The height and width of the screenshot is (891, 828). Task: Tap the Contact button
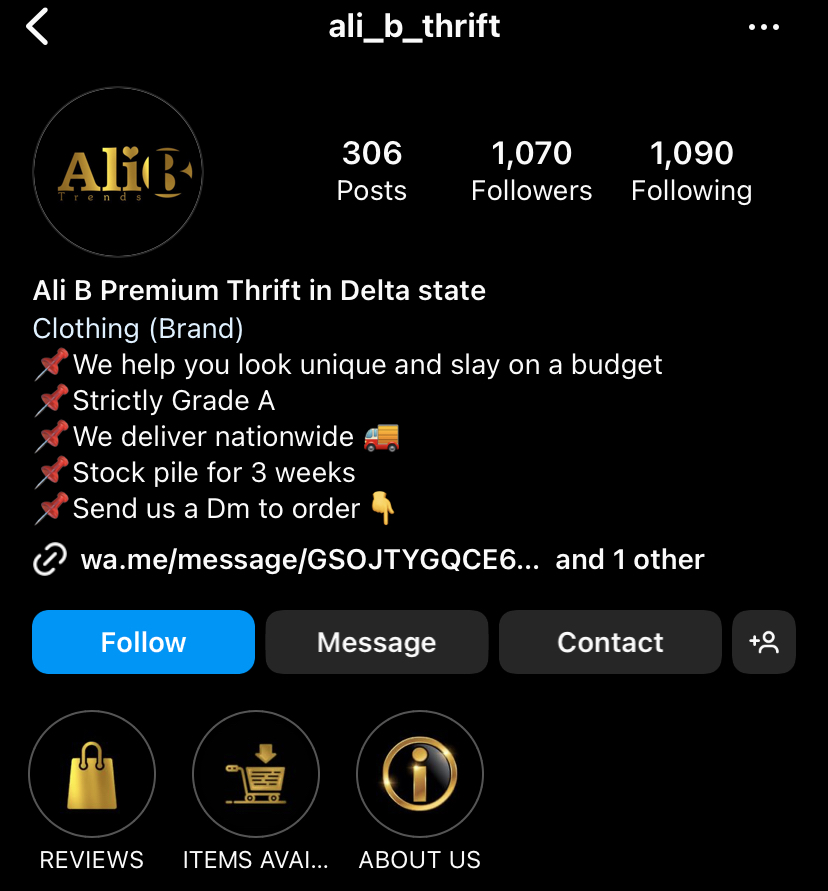tap(610, 642)
